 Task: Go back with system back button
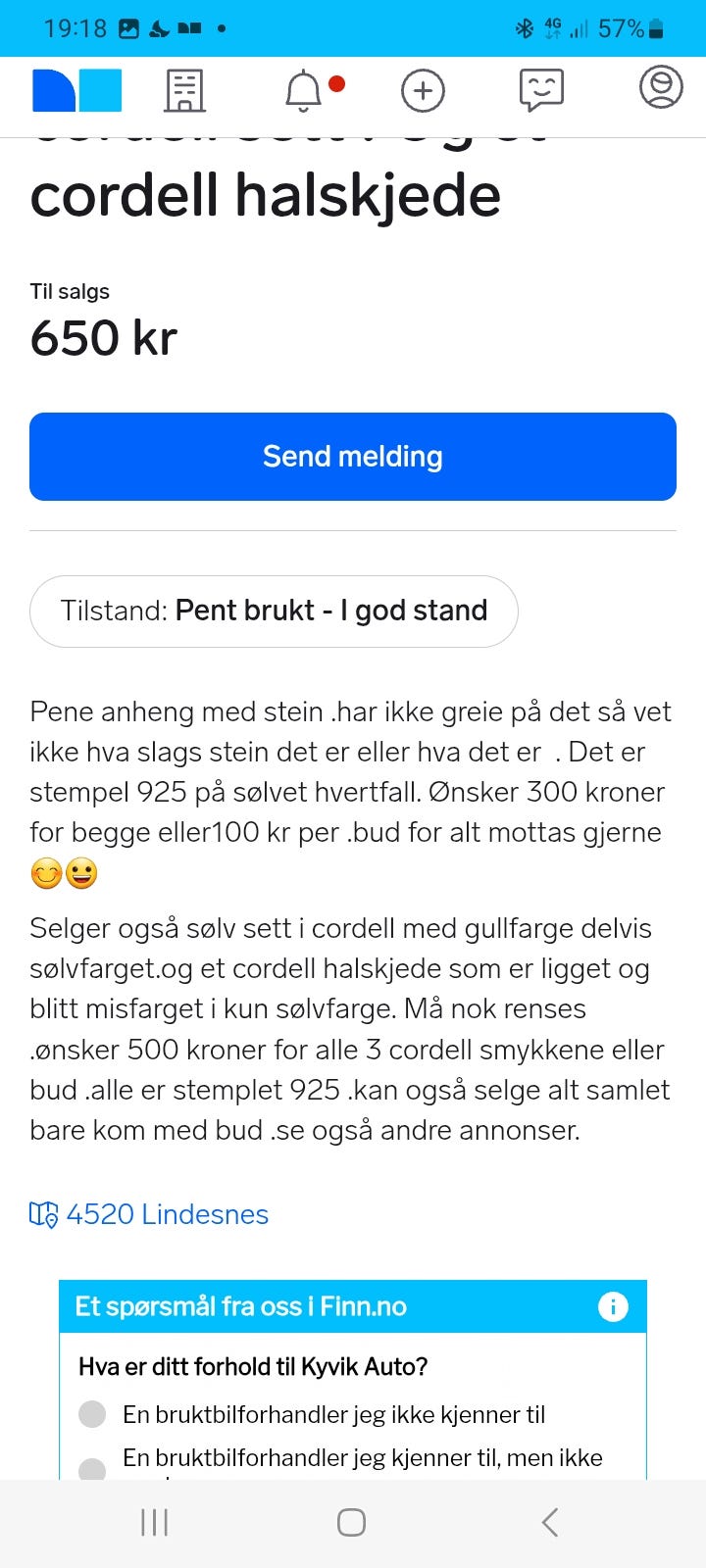550,1522
